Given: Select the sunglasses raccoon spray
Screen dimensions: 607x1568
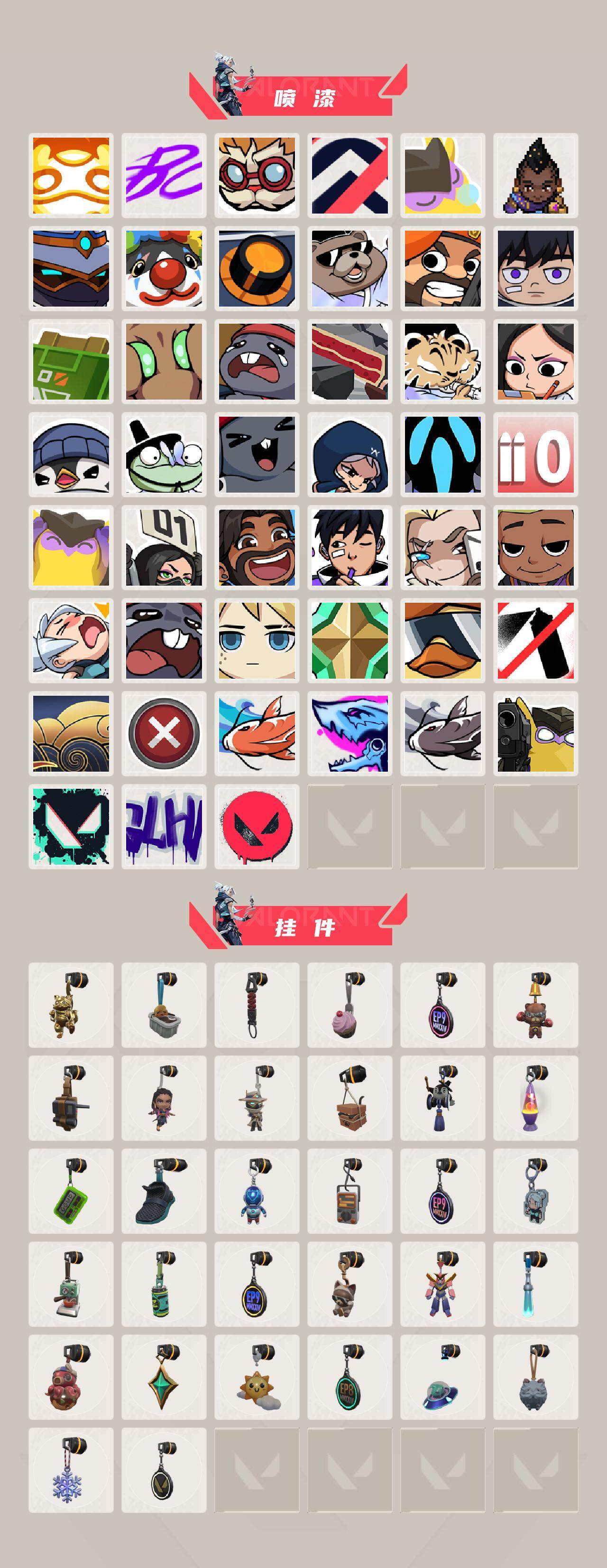Looking at the screenshot, I should 349,268.
